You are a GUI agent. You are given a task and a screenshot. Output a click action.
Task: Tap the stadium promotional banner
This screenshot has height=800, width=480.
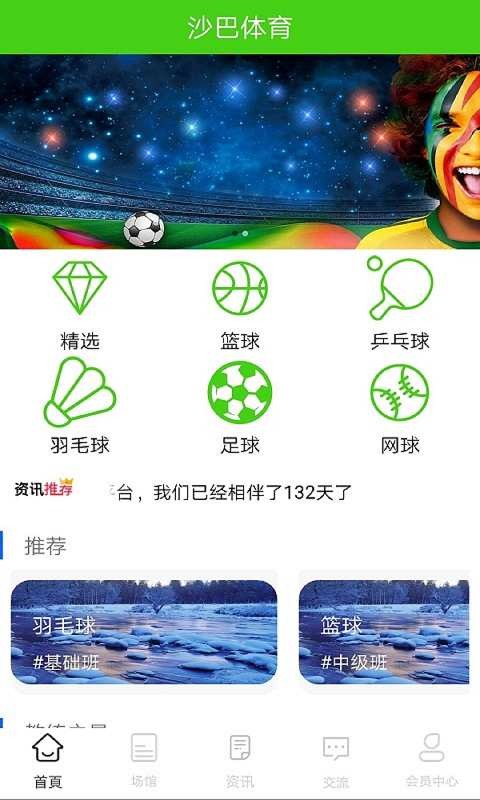point(240,152)
